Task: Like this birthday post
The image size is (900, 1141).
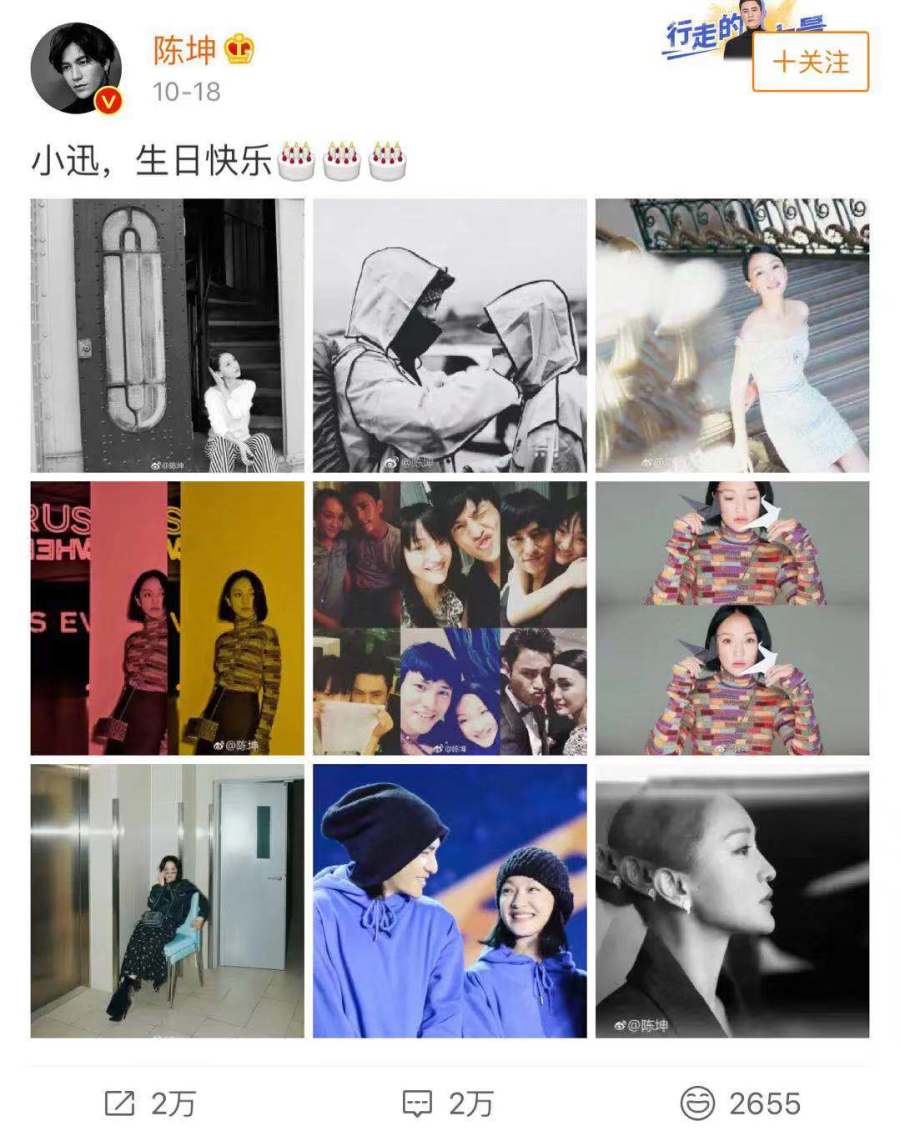Action: (x=740, y=1104)
